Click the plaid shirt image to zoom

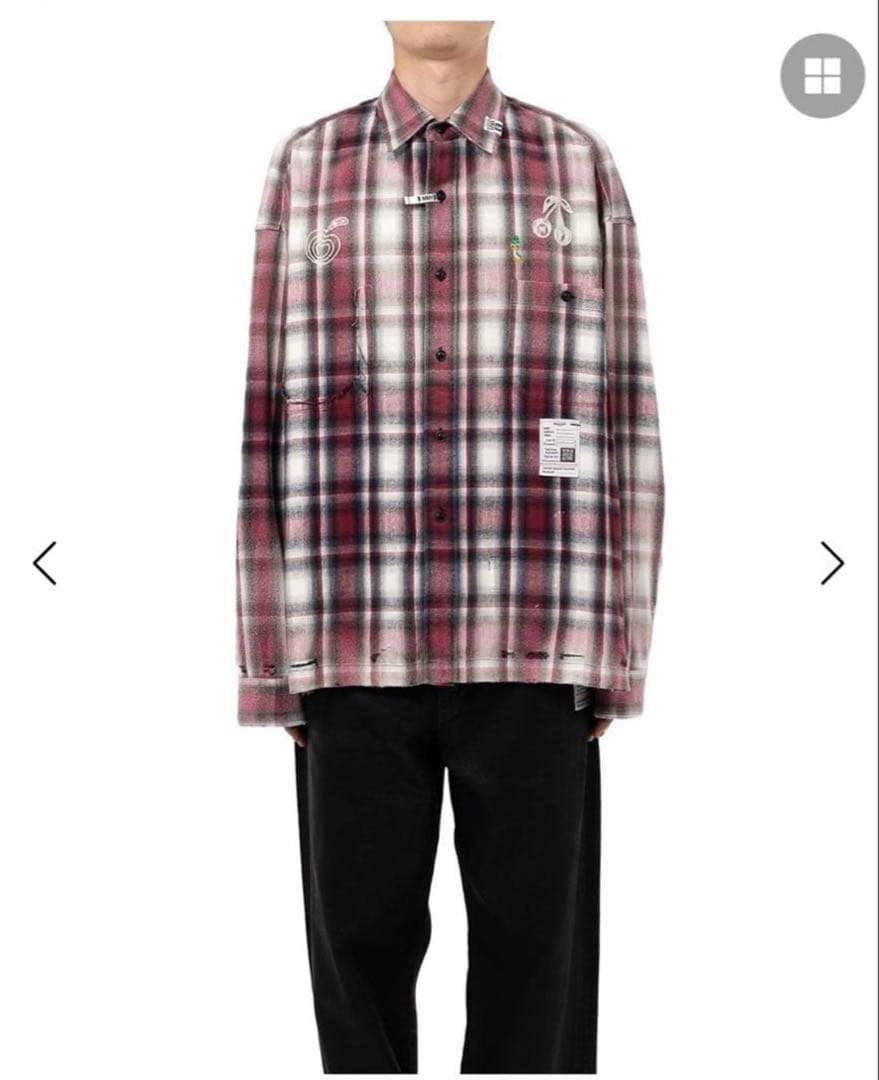(x=440, y=400)
